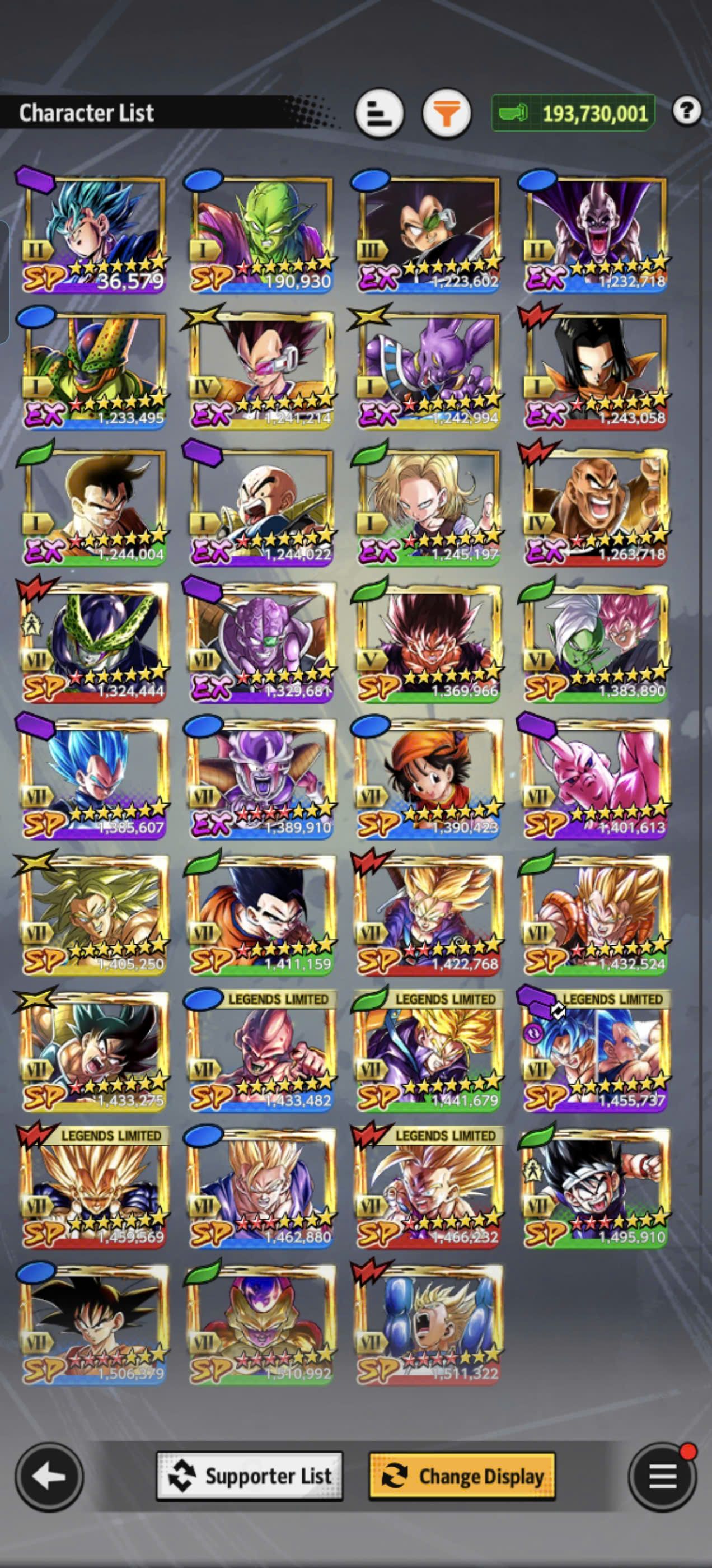Viewport: 712px width, 1568px height.
Task: Switch to Supporter List
Action: 250,1476
